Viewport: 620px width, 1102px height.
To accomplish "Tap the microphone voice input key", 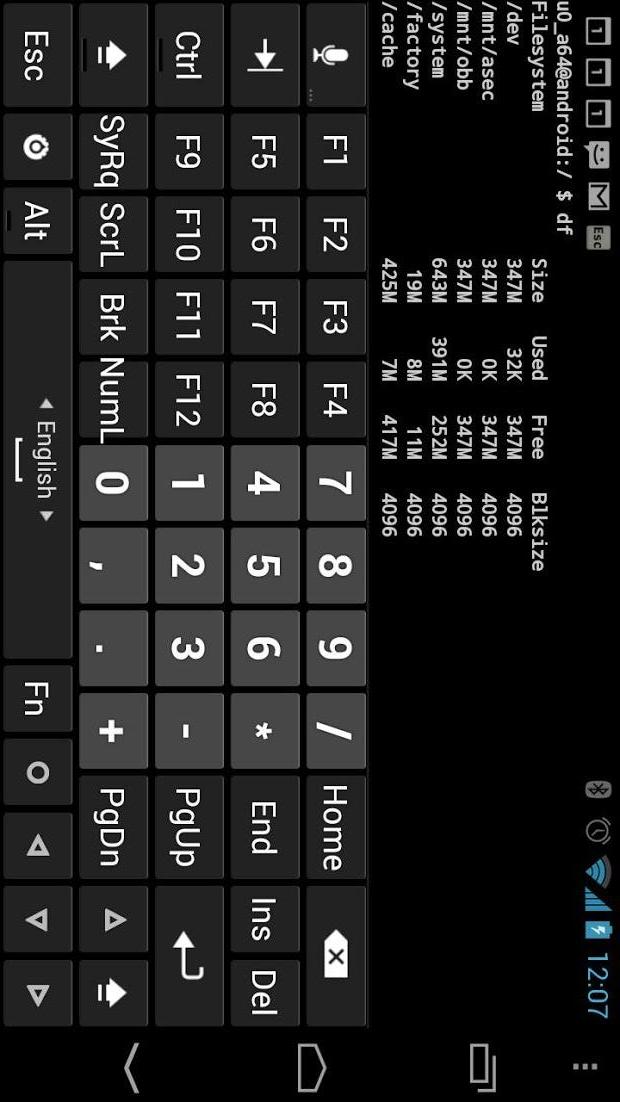I will (335, 55).
